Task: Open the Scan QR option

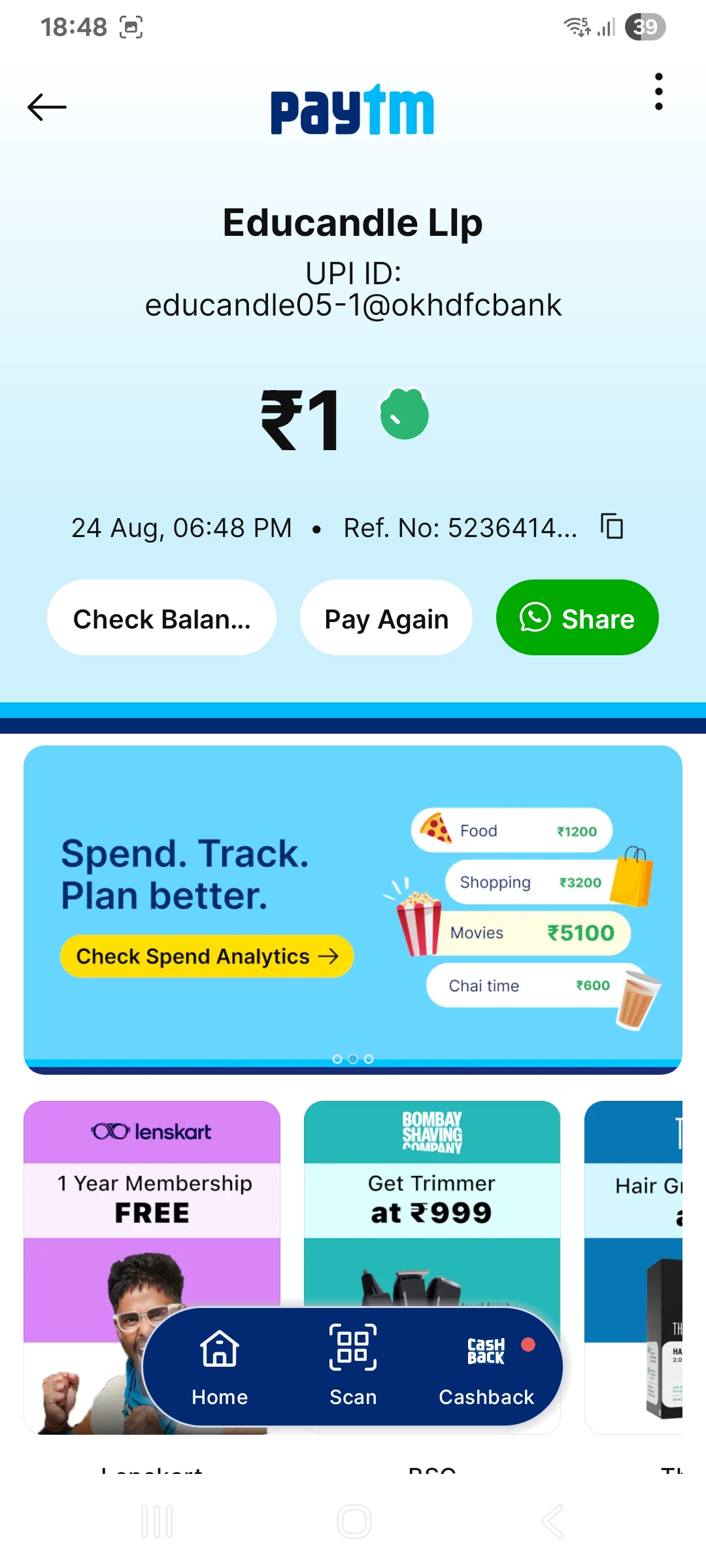Action: [353, 1367]
